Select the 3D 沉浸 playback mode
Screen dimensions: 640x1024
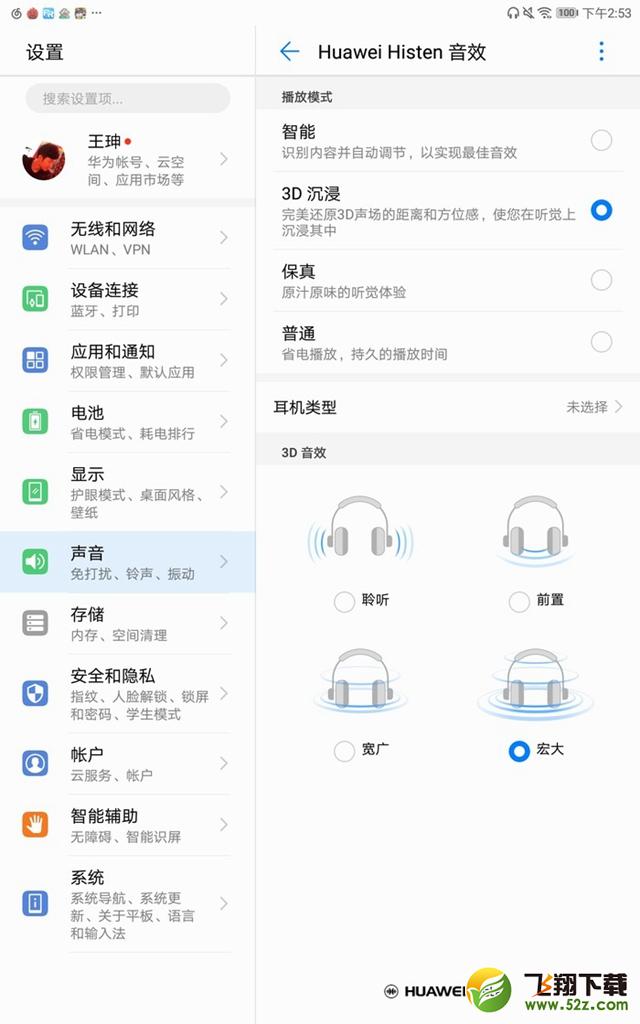tap(448, 211)
